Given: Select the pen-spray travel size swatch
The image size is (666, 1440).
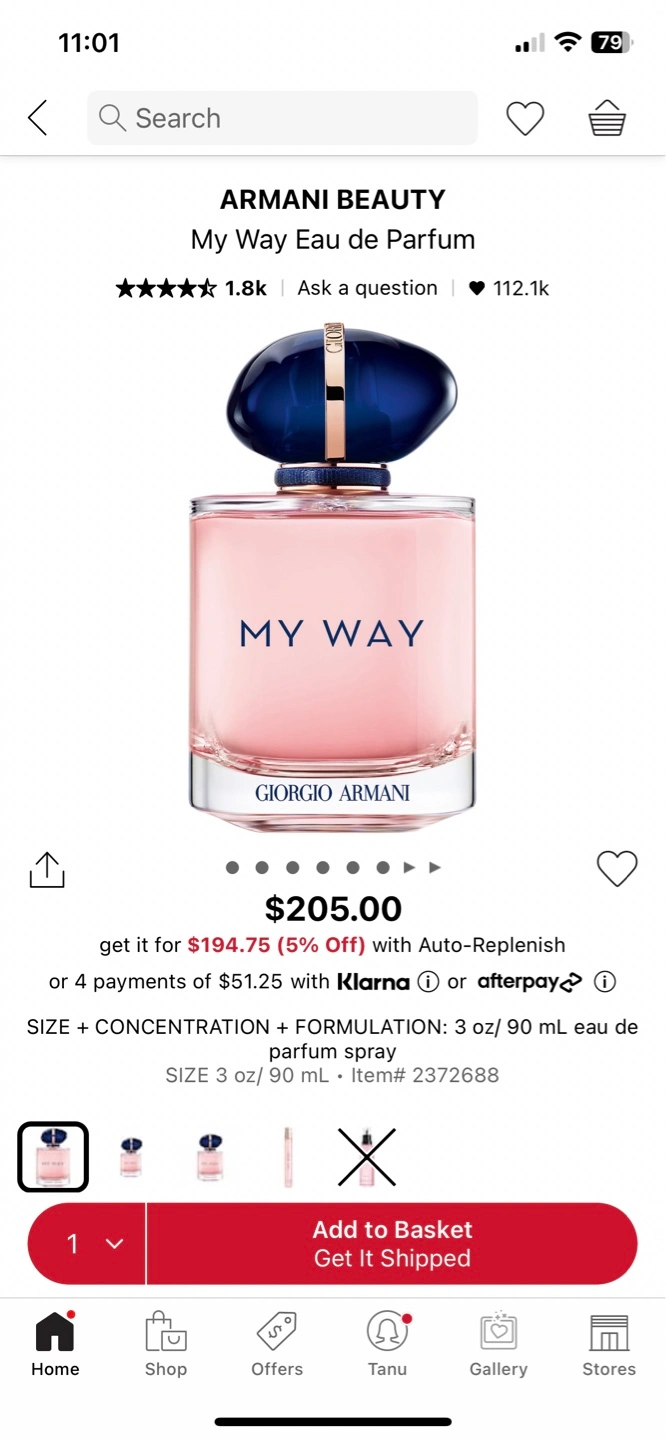Looking at the screenshot, I should click(288, 1157).
